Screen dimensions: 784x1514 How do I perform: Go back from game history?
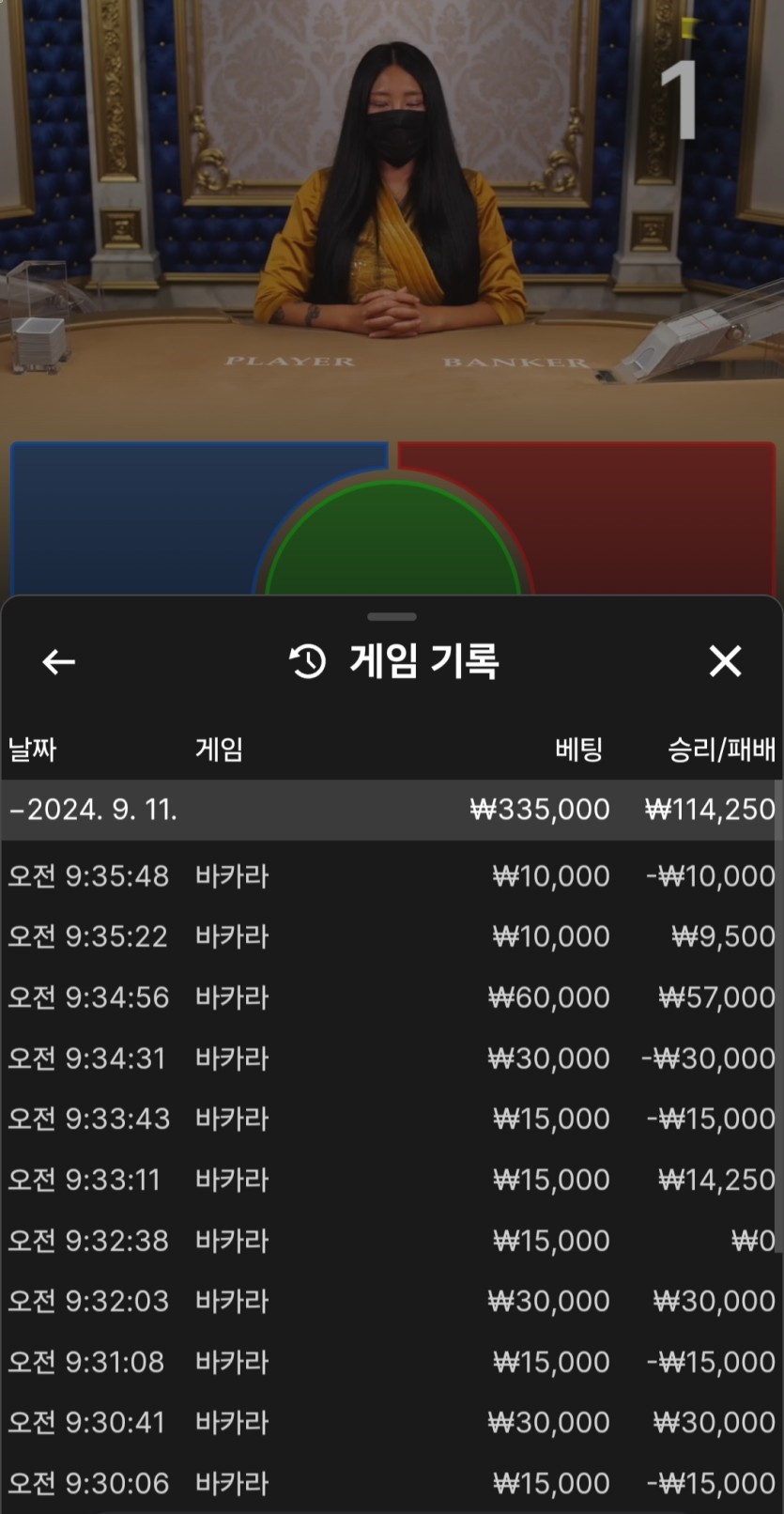coord(58,662)
